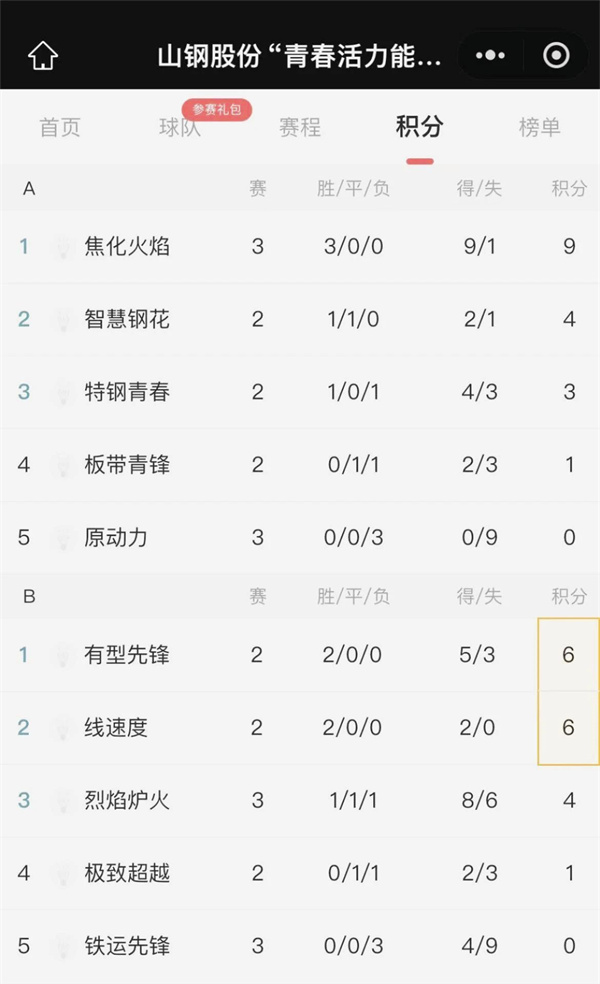Screen dimensions: 600x984
Task: Select team 烈焰炉火
Action: pyautogui.click(x=127, y=800)
